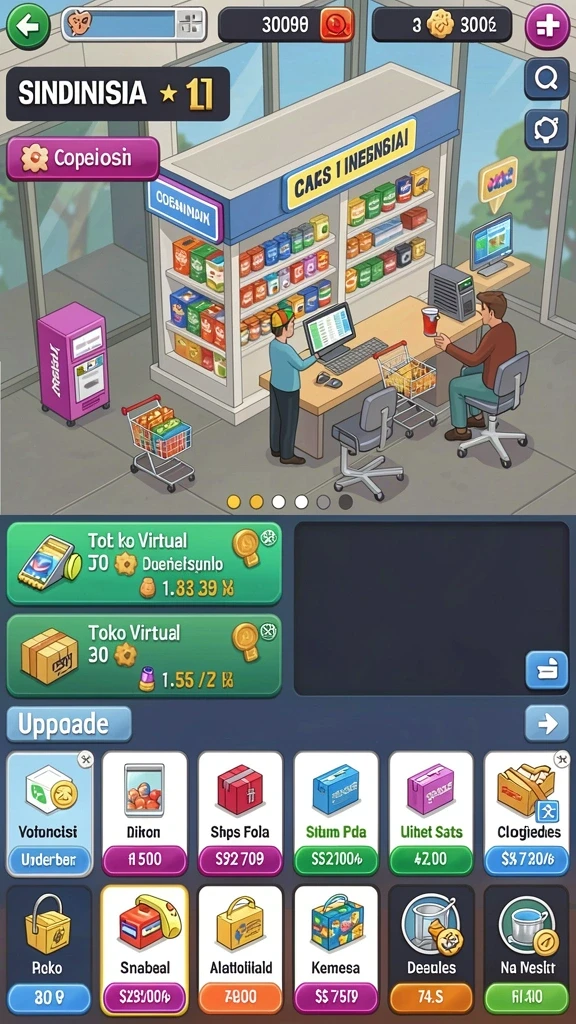Screen dimensions: 576x1024
Task: Tap the arrow next to Uppoade
Action: coord(547,723)
